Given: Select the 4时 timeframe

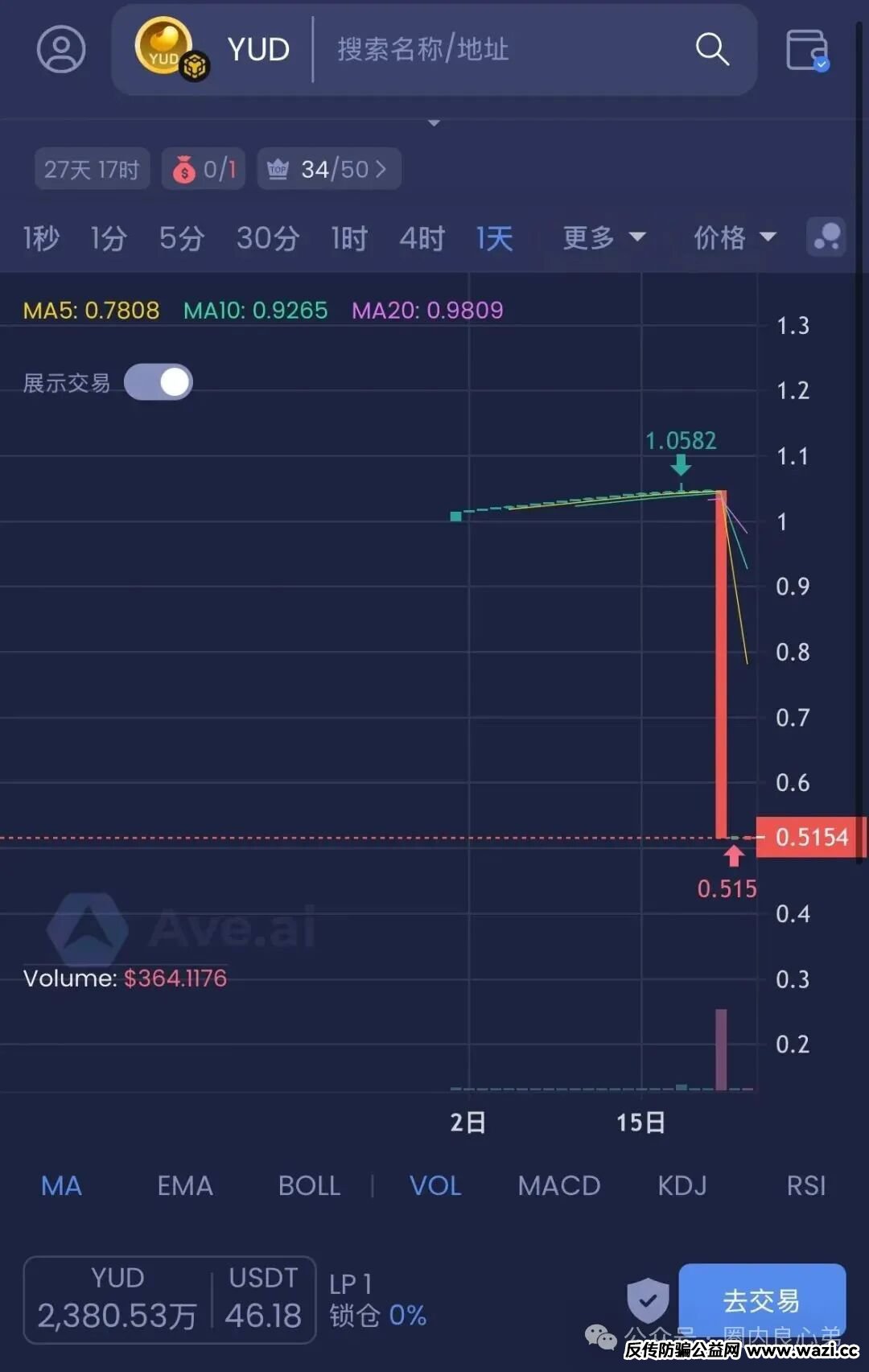Looking at the screenshot, I should [422, 238].
